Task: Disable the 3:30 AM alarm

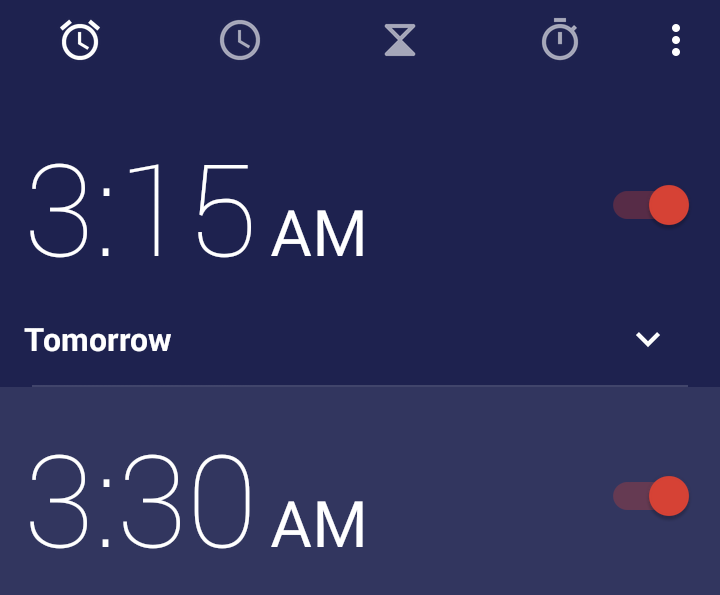Action: (x=651, y=496)
